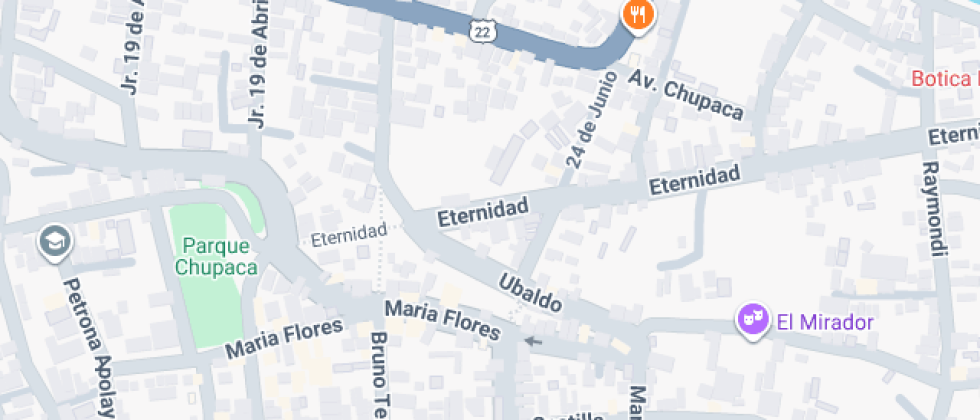The height and width of the screenshot is (420, 980).
Task: Open the Botica pharmacy label
Action: pyautogui.click(x=944, y=79)
